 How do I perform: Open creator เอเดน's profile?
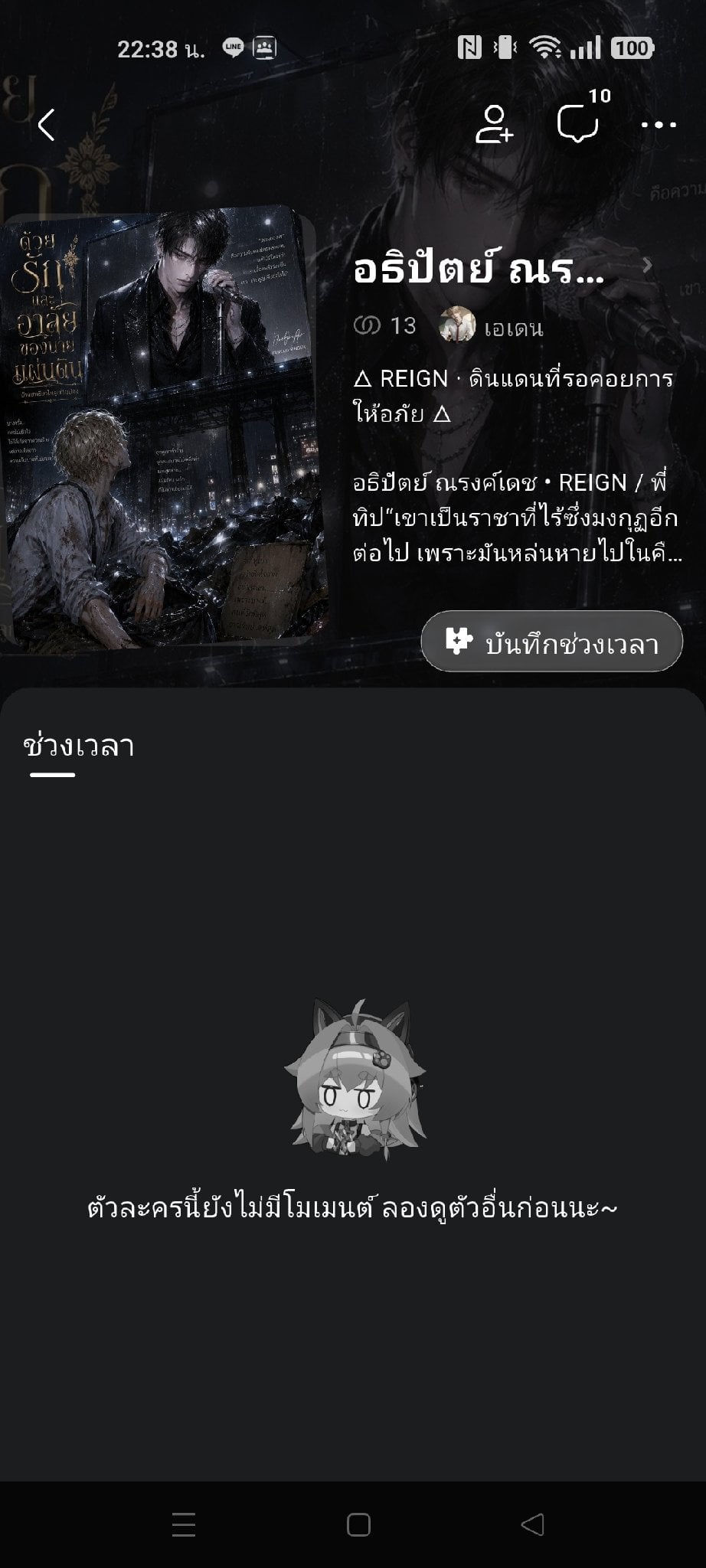click(x=492, y=328)
